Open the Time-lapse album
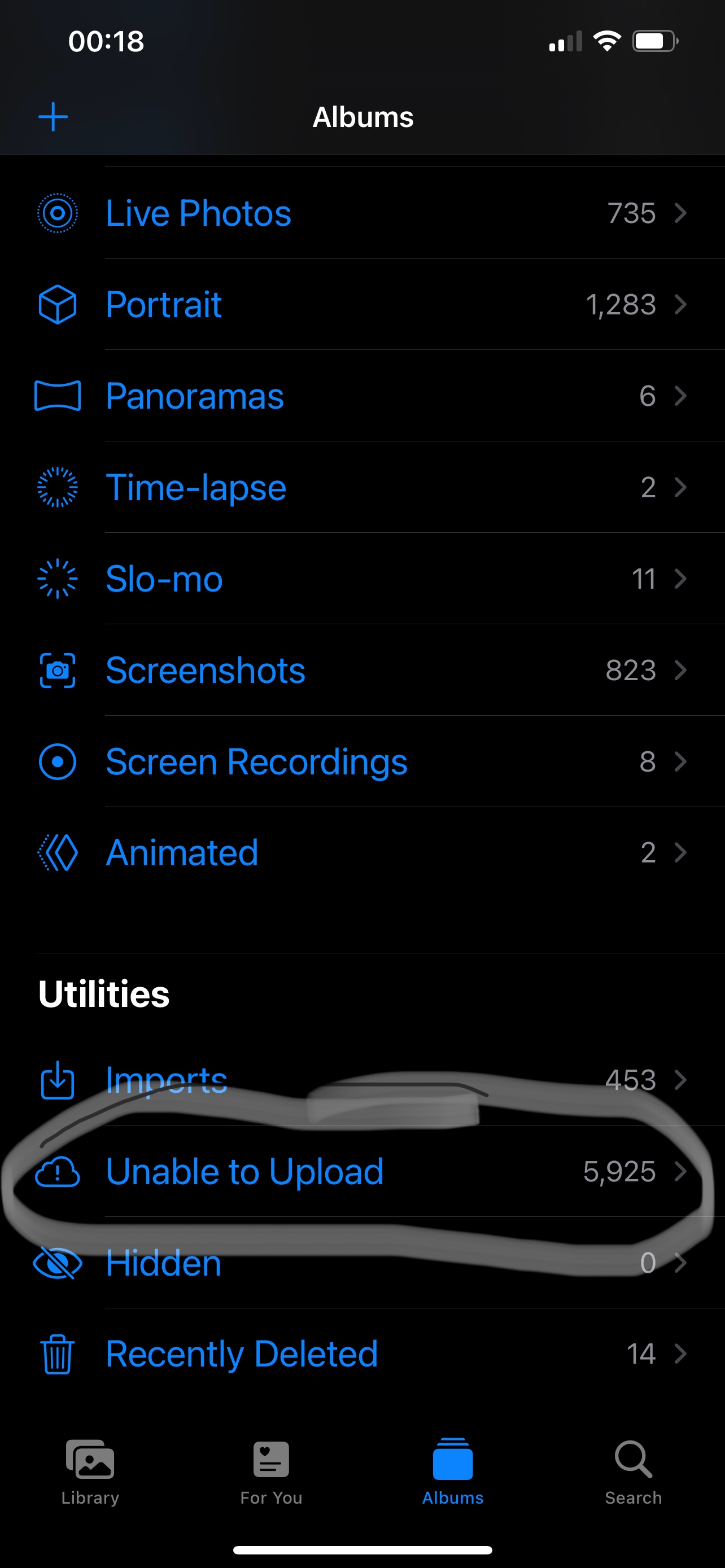The height and width of the screenshot is (1568, 725). pyautogui.click(x=196, y=487)
